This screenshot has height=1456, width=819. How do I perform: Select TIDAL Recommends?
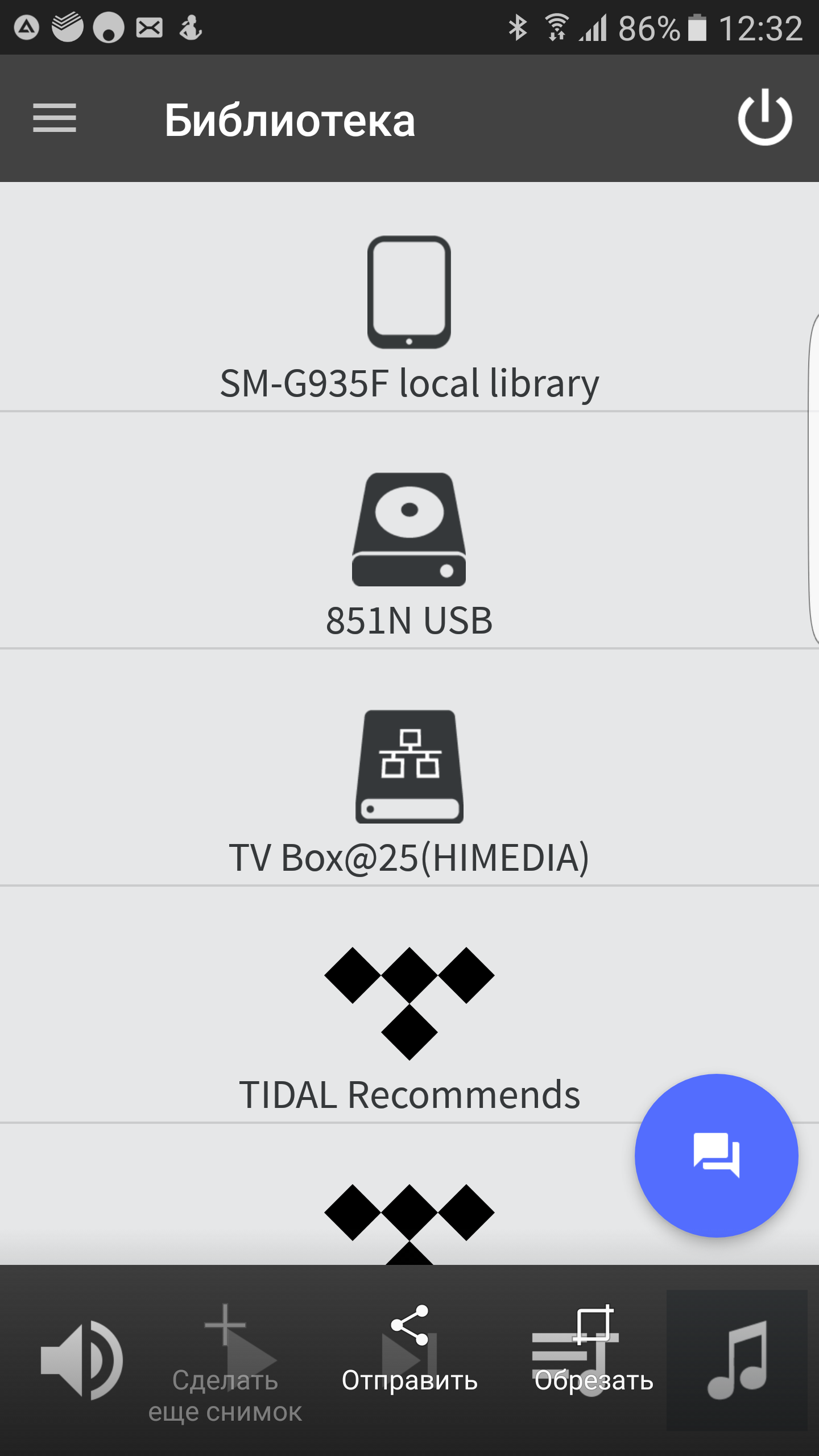409,1028
